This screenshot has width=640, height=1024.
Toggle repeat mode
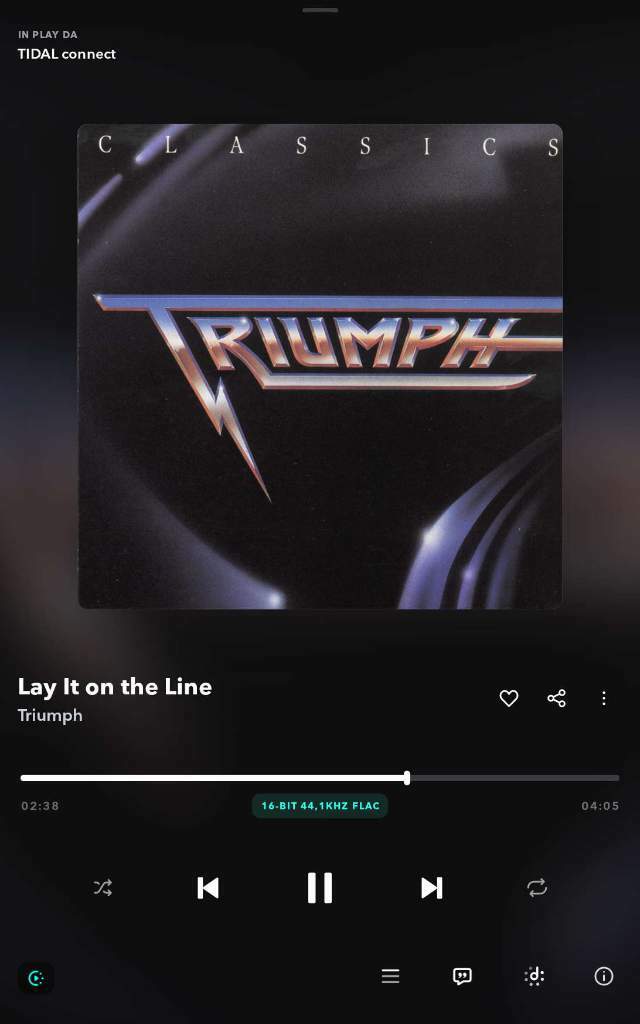pyautogui.click(x=537, y=888)
